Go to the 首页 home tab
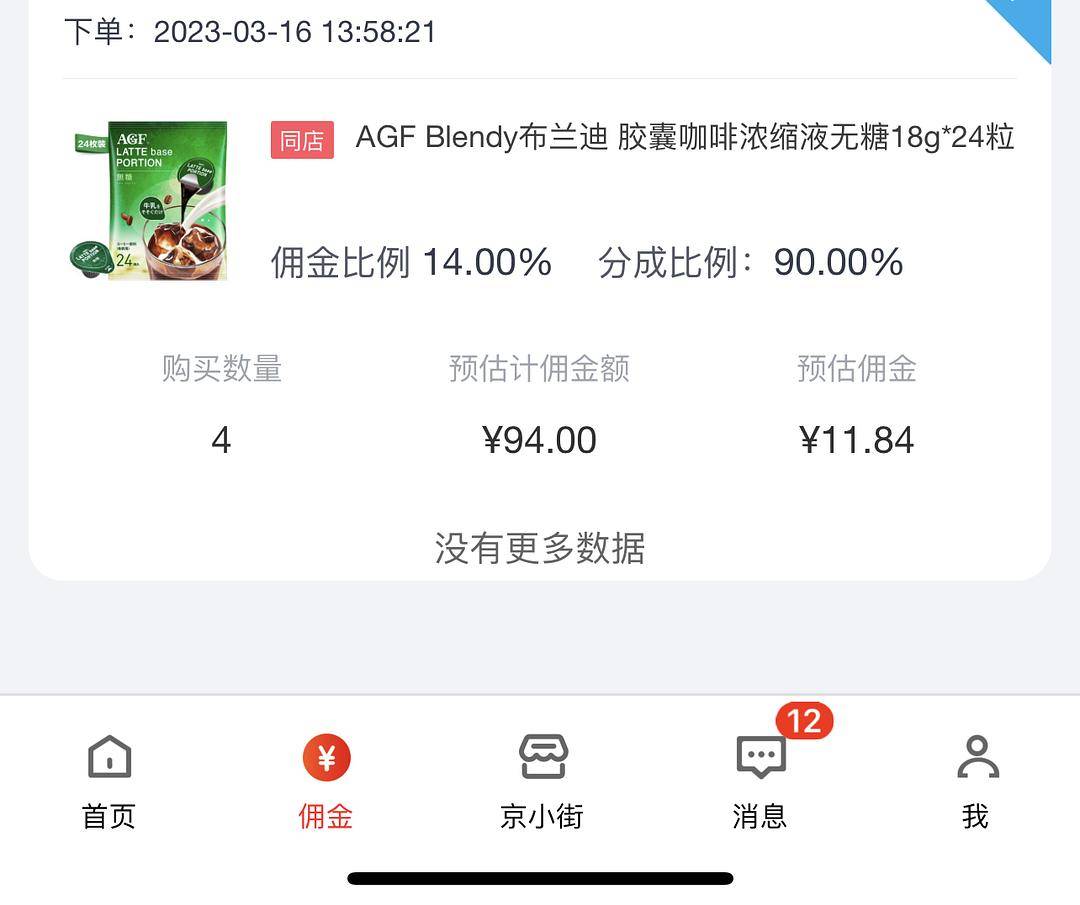This screenshot has width=1080, height=905. click(x=109, y=780)
